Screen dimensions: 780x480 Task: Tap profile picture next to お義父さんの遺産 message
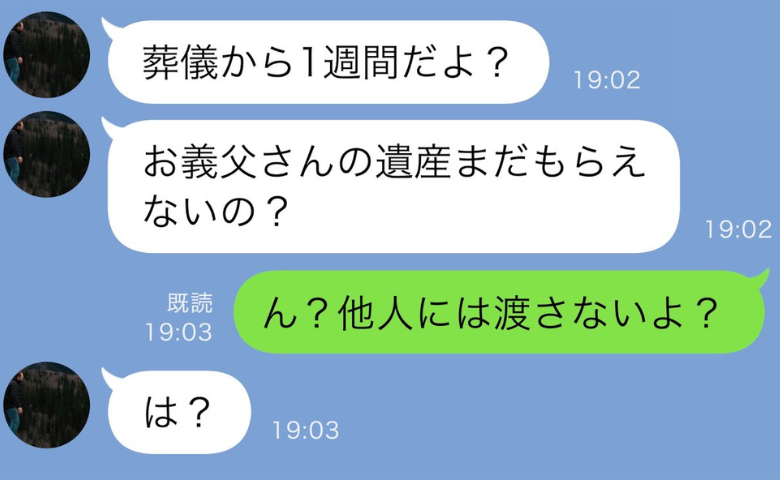(x=46, y=154)
